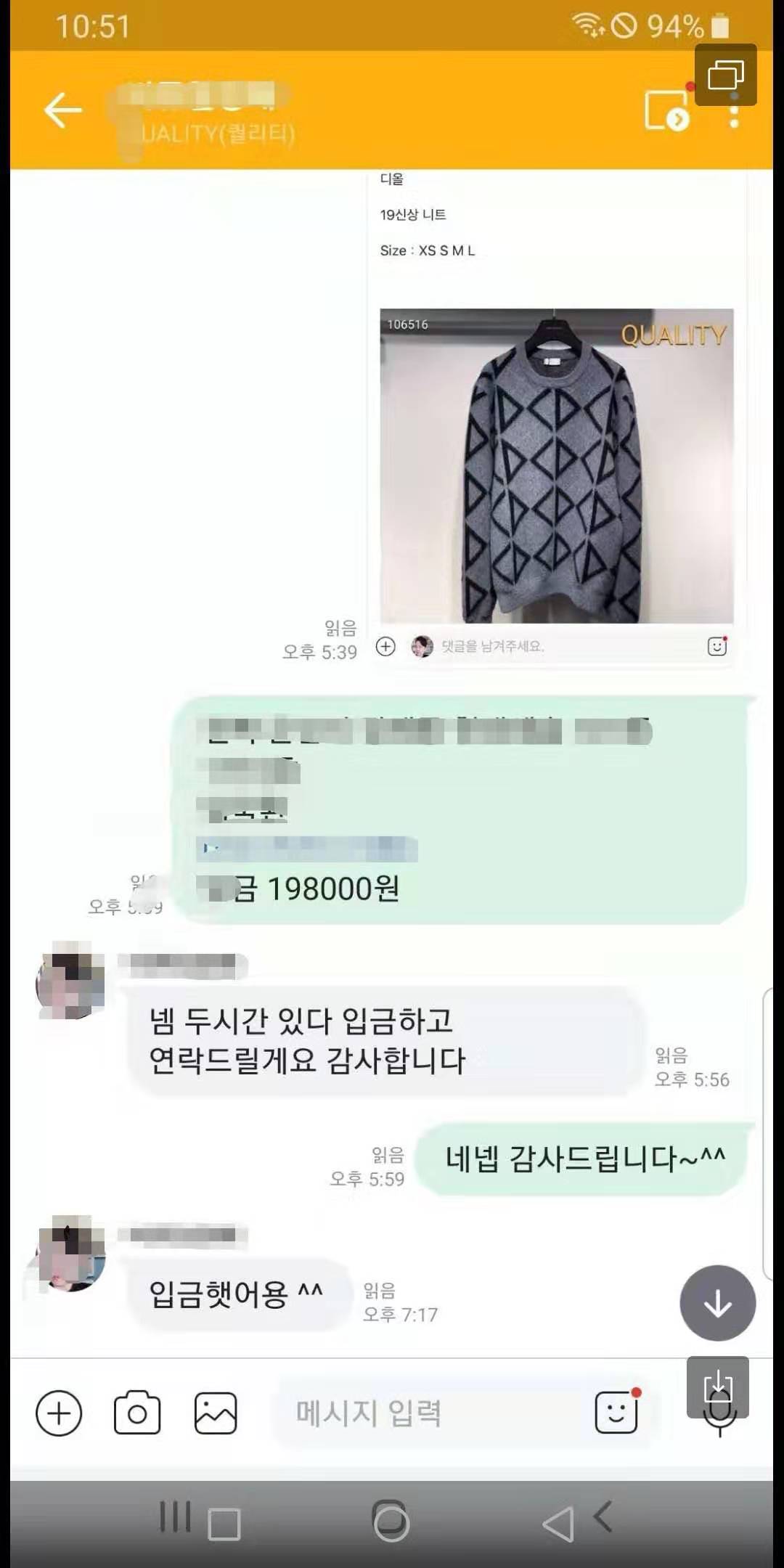Open the camera to take a photo
Viewport: 784px width, 1568px height.
coord(137,1413)
